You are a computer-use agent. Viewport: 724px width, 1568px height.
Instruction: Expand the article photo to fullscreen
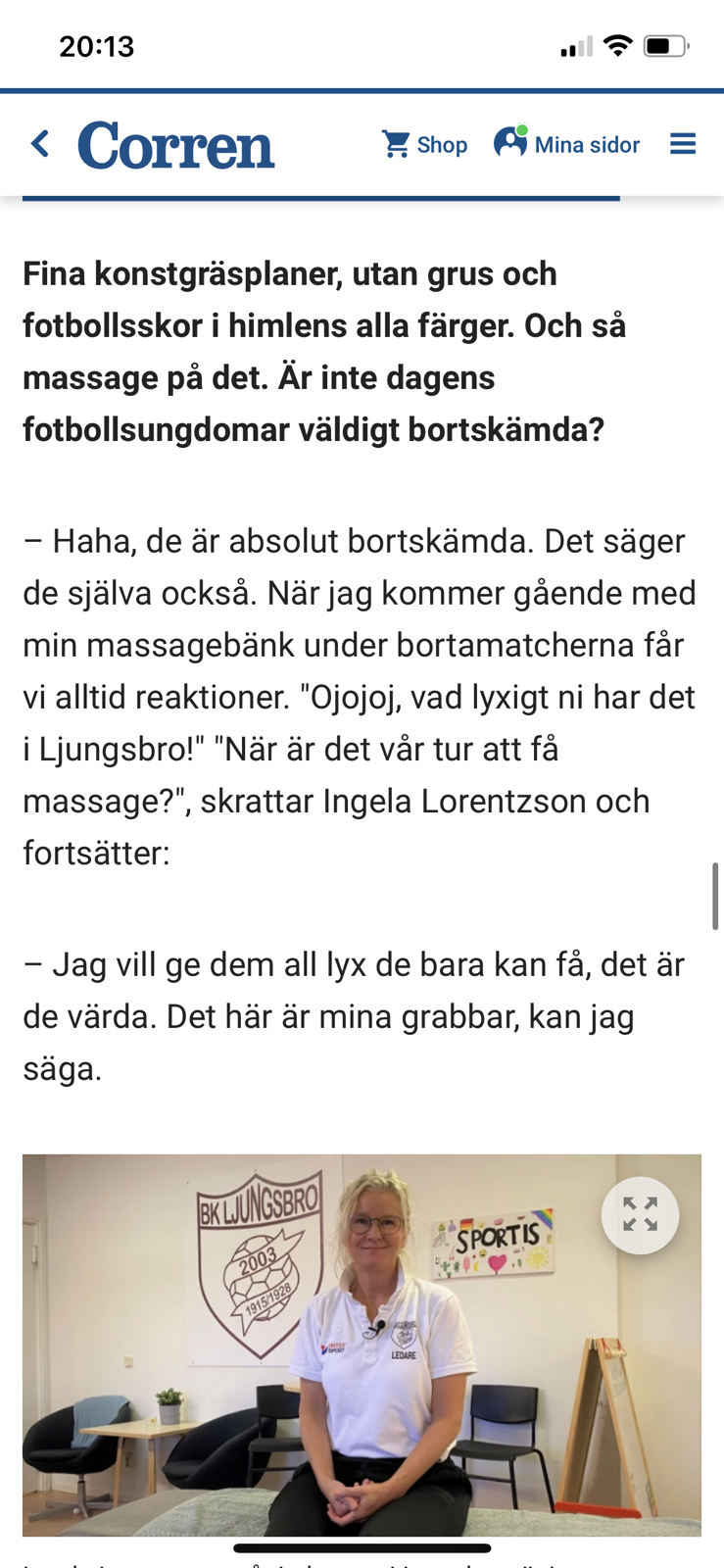[640, 1214]
